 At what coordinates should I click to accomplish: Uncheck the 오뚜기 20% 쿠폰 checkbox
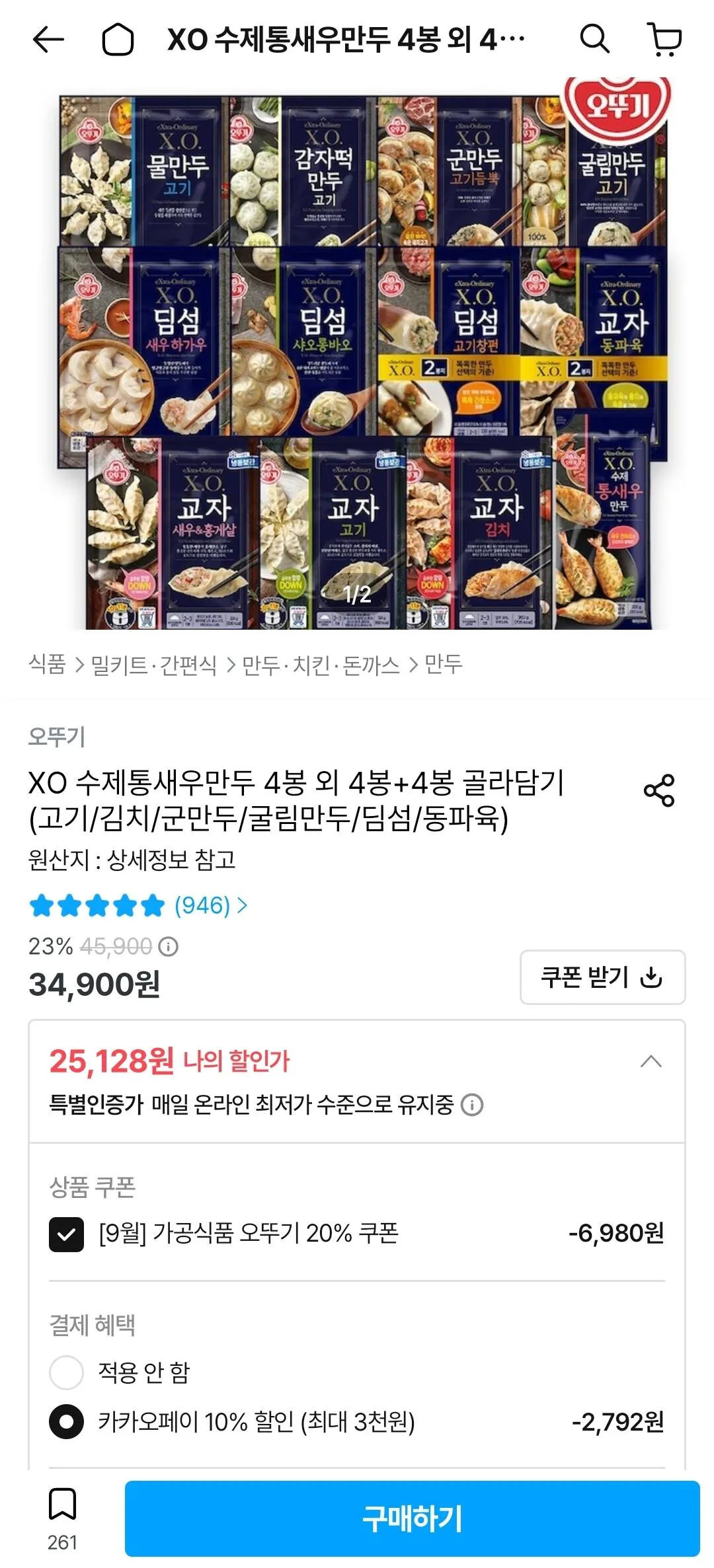click(x=66, y=1234)
